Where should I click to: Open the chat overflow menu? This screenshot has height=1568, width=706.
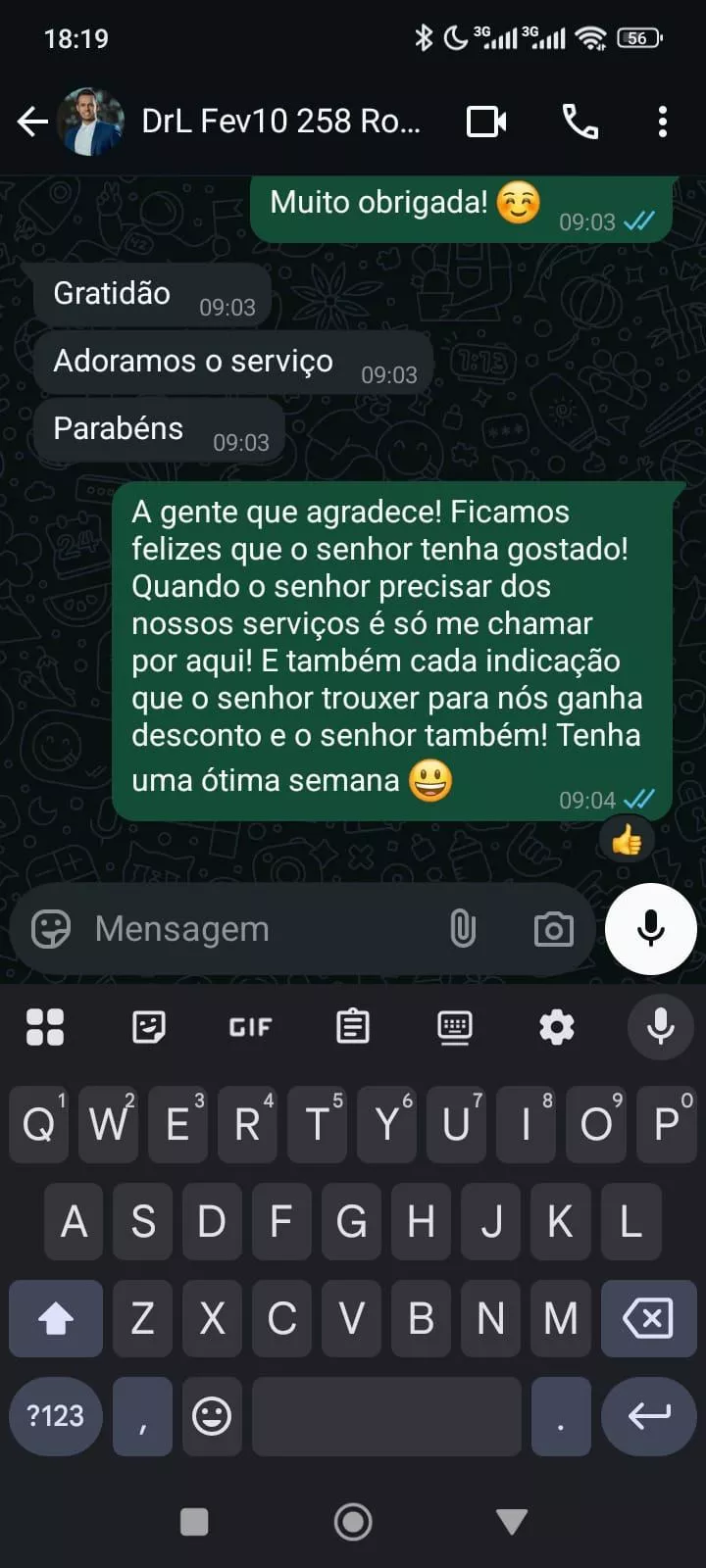pos(663,122)
